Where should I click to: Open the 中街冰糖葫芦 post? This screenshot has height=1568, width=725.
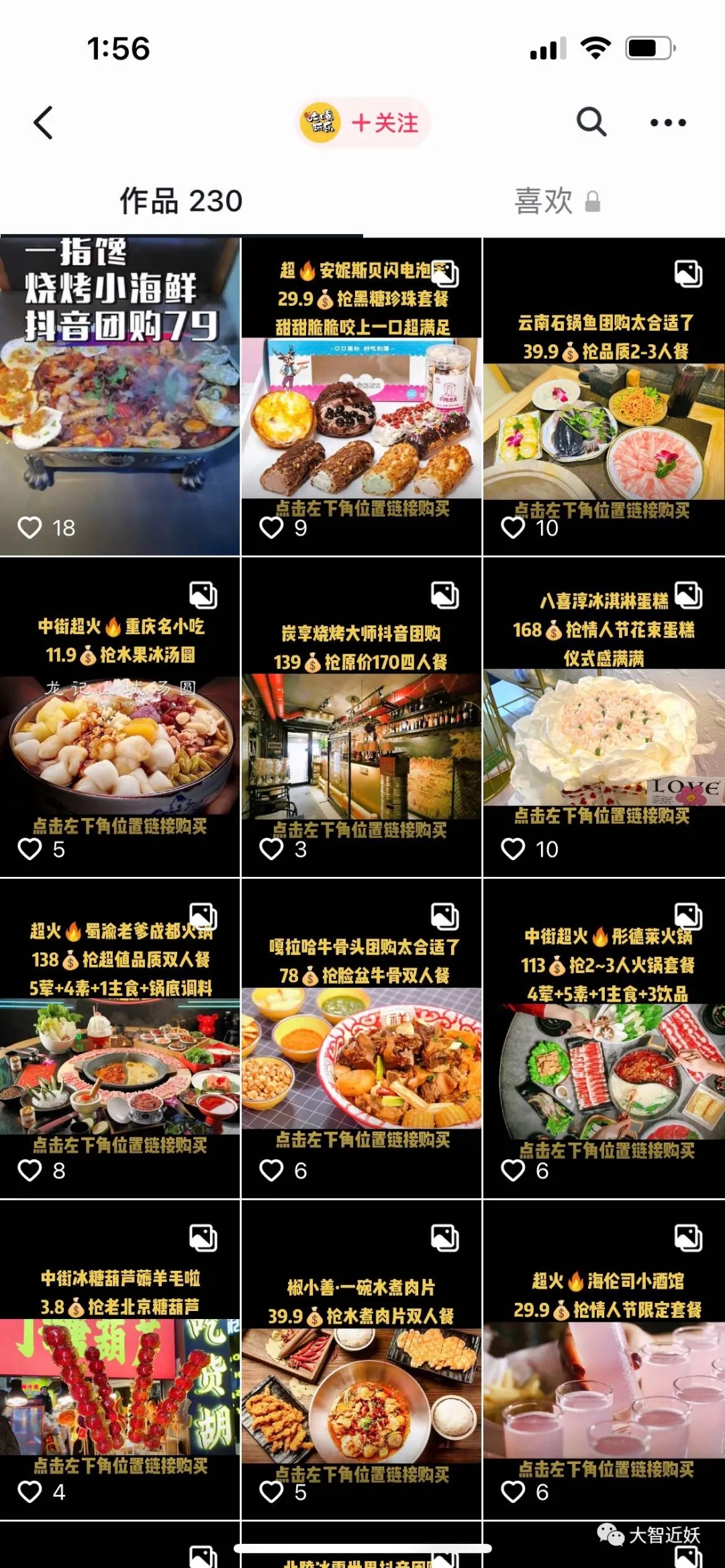(x=120, y=1359)
